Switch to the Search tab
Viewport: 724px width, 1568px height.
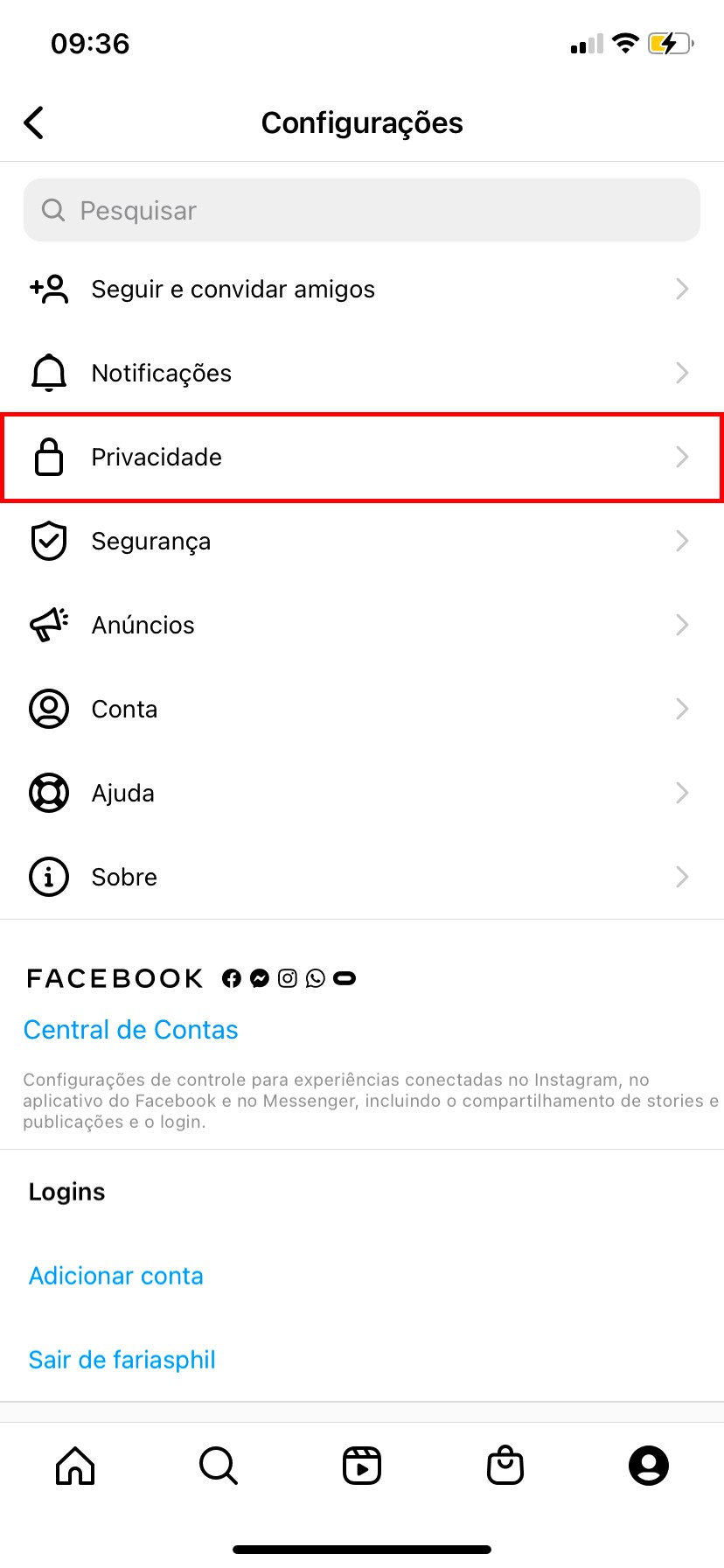tap(219, 1465)
